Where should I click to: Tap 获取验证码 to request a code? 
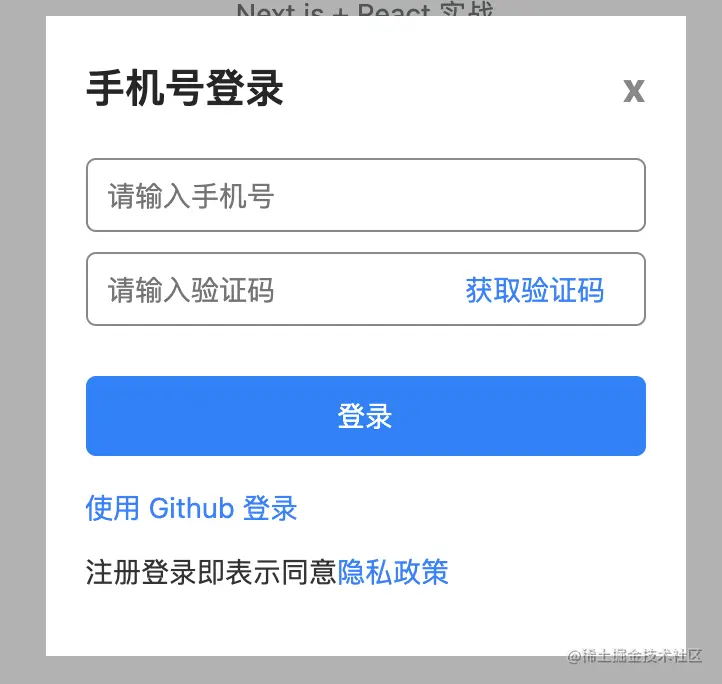pos(534,290)
